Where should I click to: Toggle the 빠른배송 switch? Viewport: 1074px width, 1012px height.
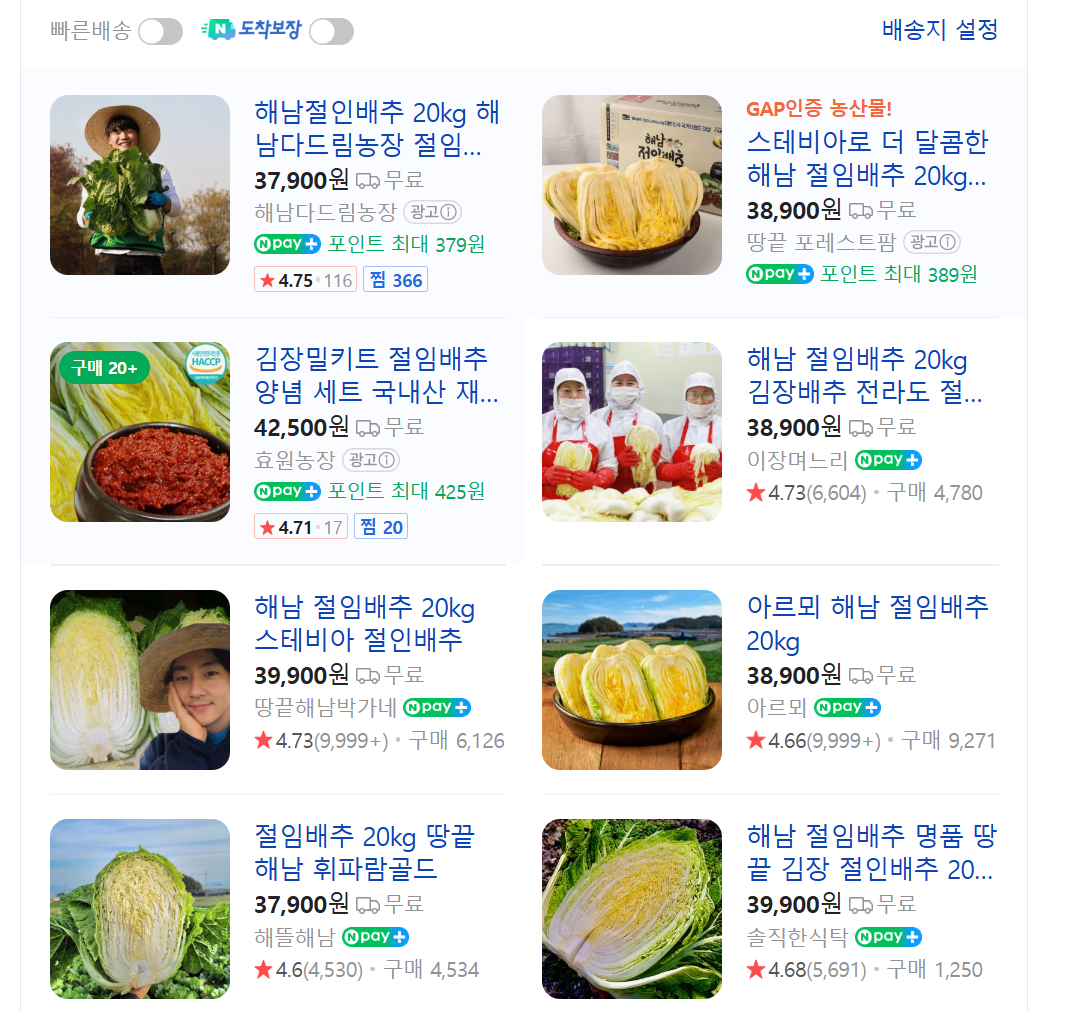pyautogui.click(x=160, y=31)
